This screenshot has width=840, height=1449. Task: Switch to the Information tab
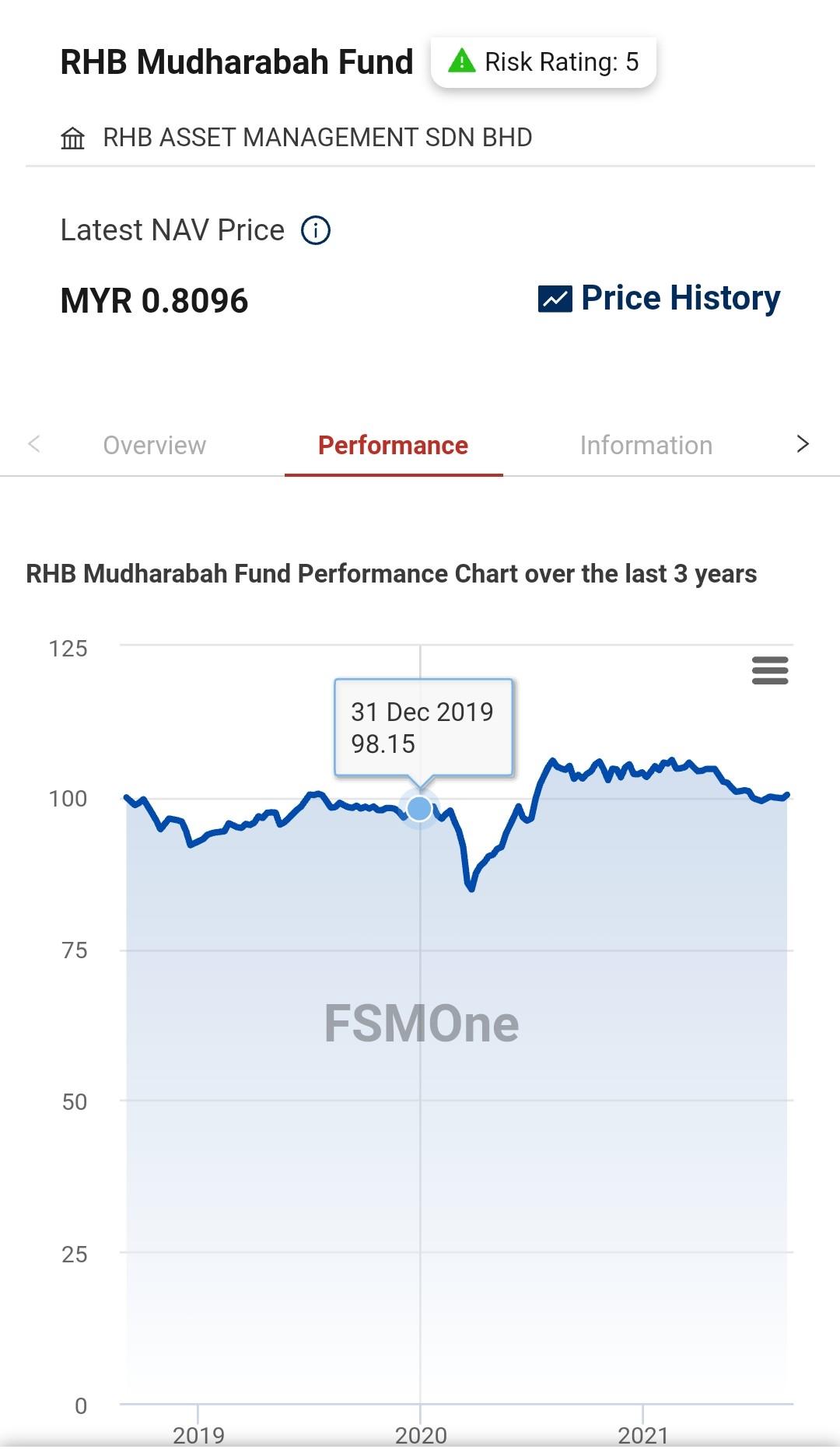[646, 445]
